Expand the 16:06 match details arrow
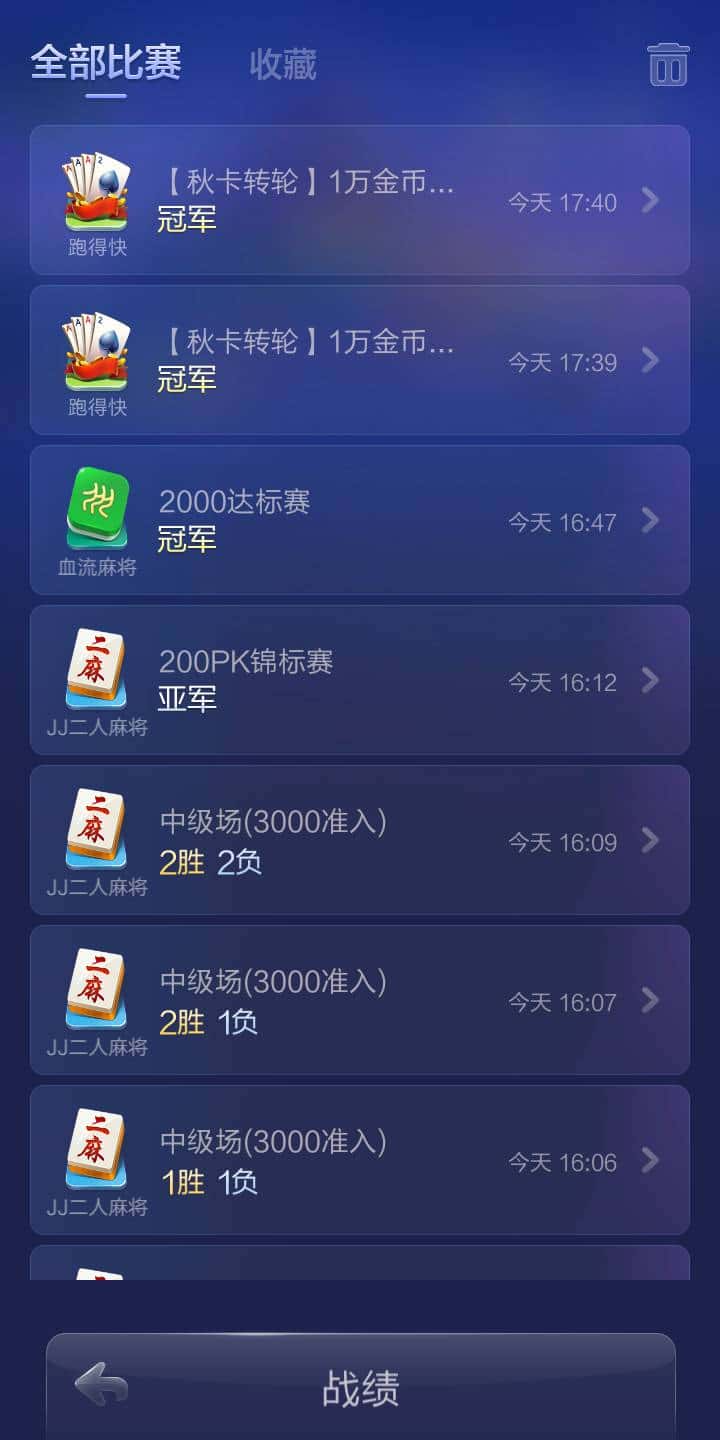 coord(651,1162)
